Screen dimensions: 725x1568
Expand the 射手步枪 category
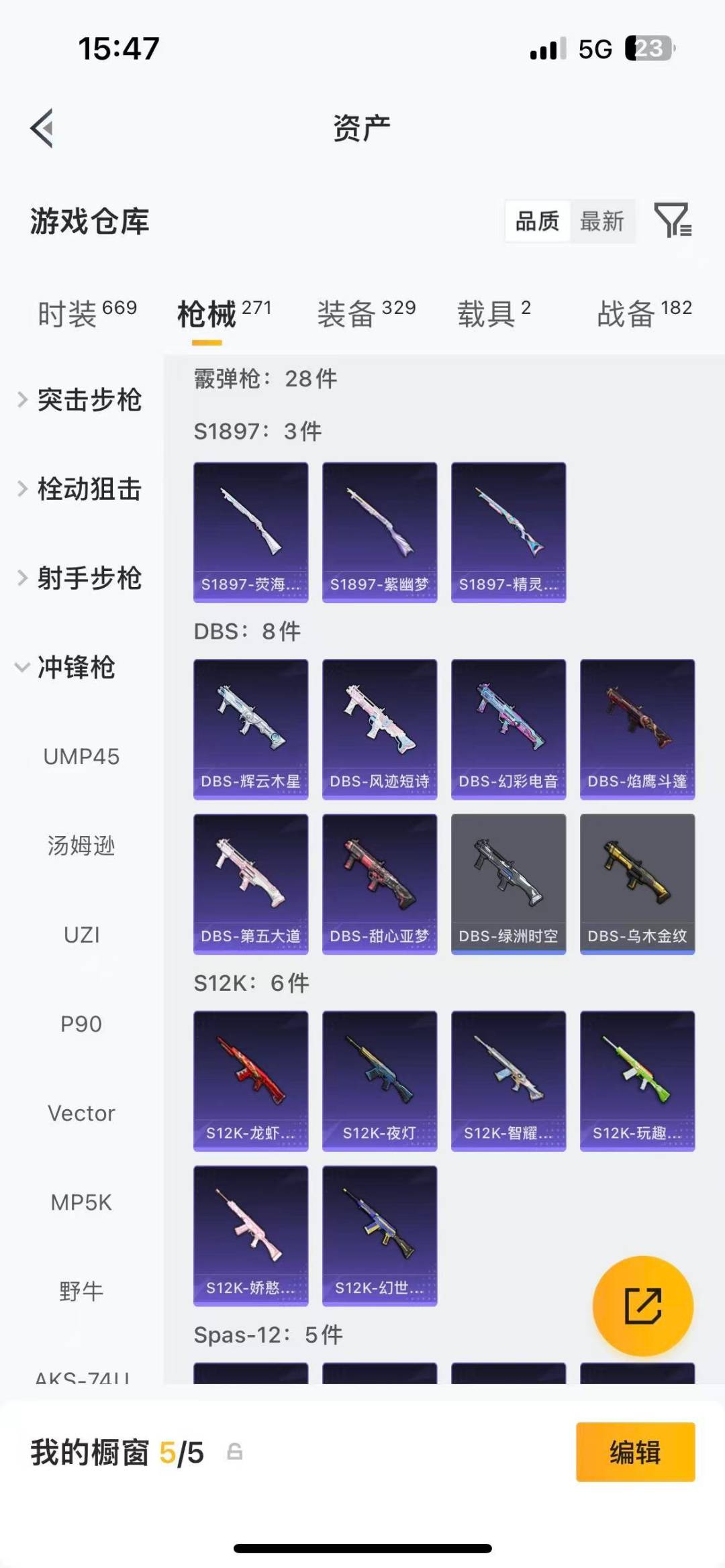pos(81,578)
